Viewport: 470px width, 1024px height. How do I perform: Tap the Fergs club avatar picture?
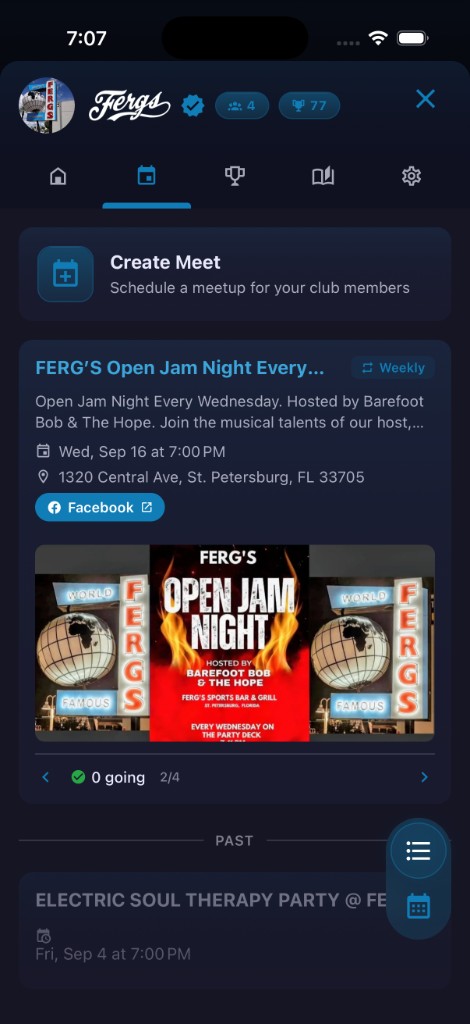pyautogui.click(x=46, y=106)
